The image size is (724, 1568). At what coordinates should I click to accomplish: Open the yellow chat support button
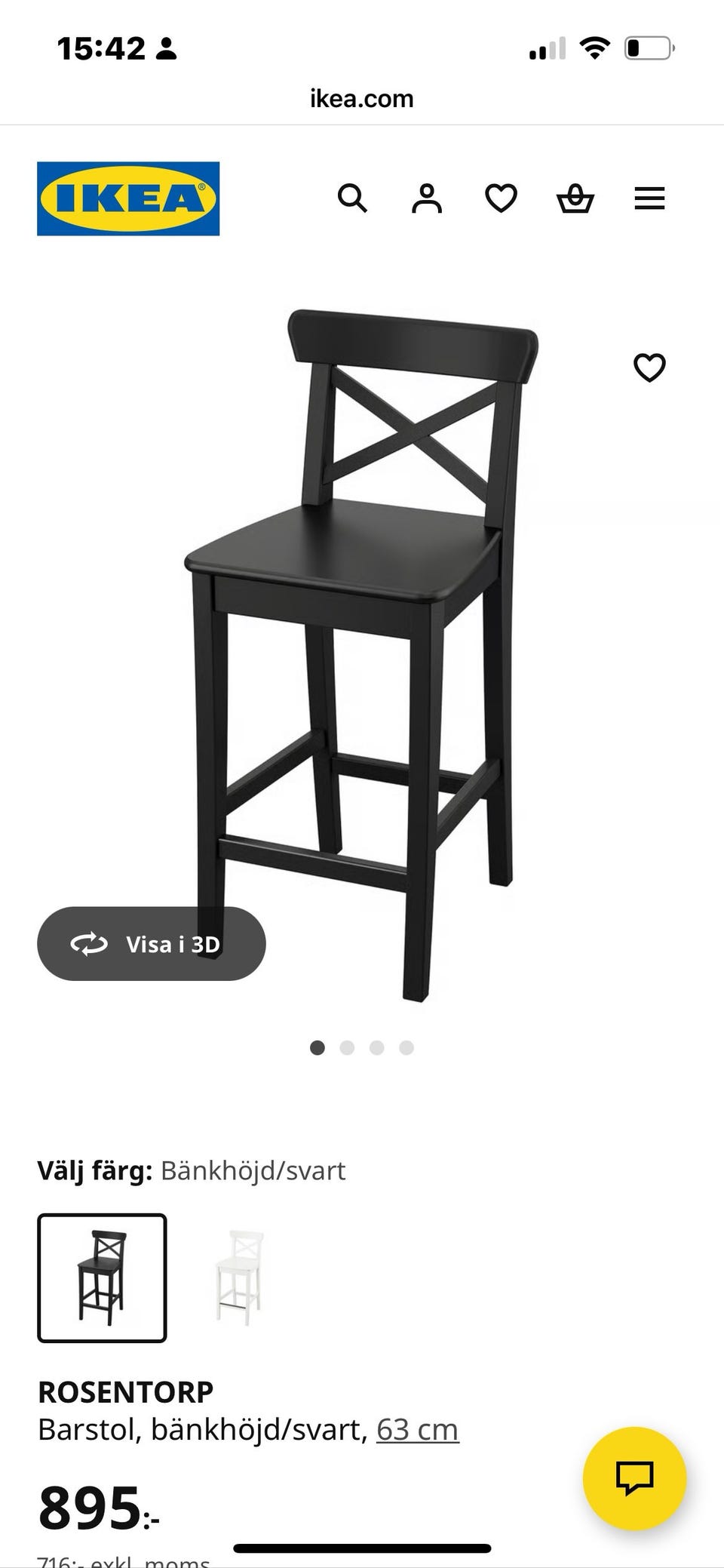tap(634, 1478)
